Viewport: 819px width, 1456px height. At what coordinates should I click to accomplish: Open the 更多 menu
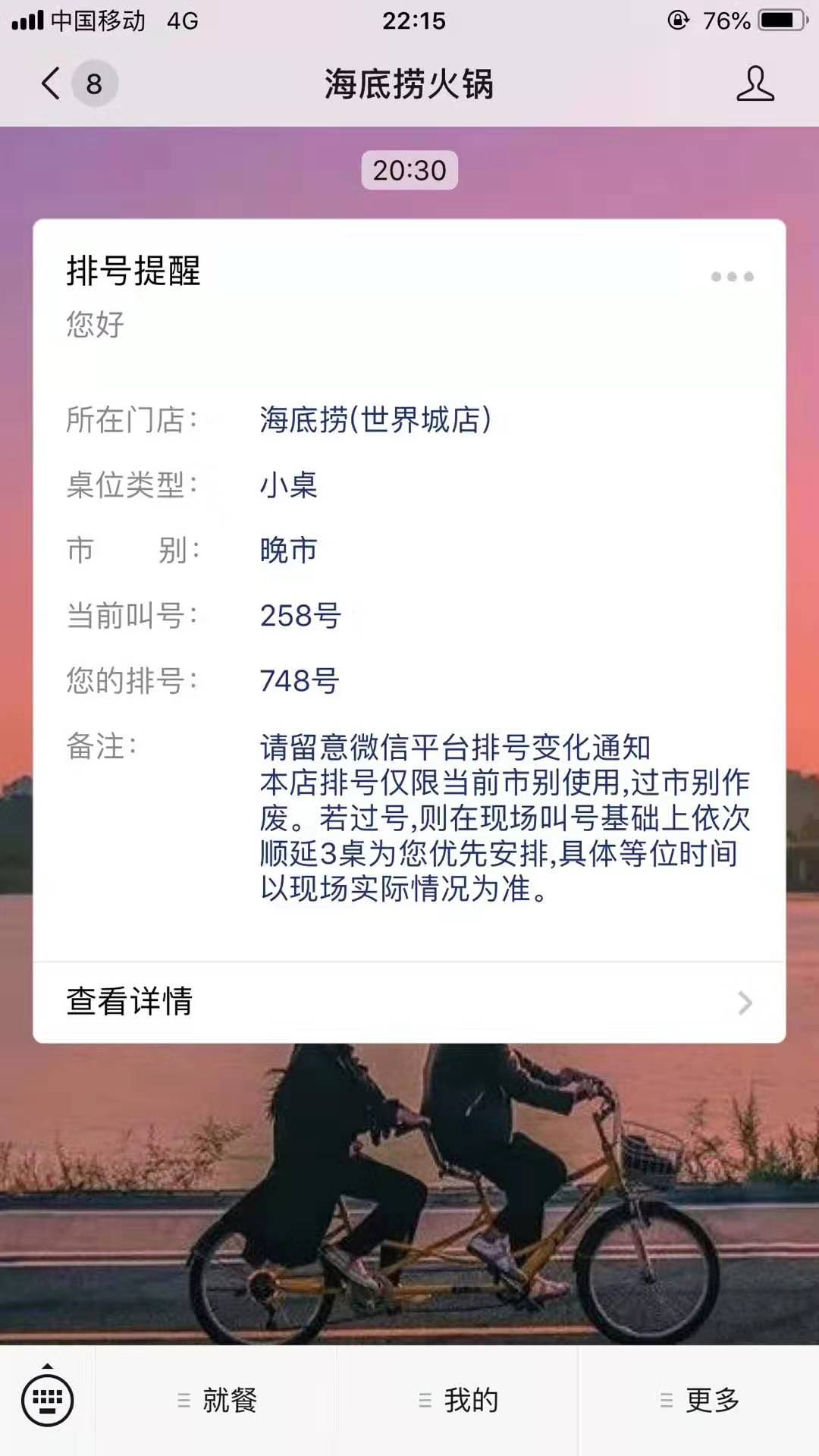coord(699,1400)
